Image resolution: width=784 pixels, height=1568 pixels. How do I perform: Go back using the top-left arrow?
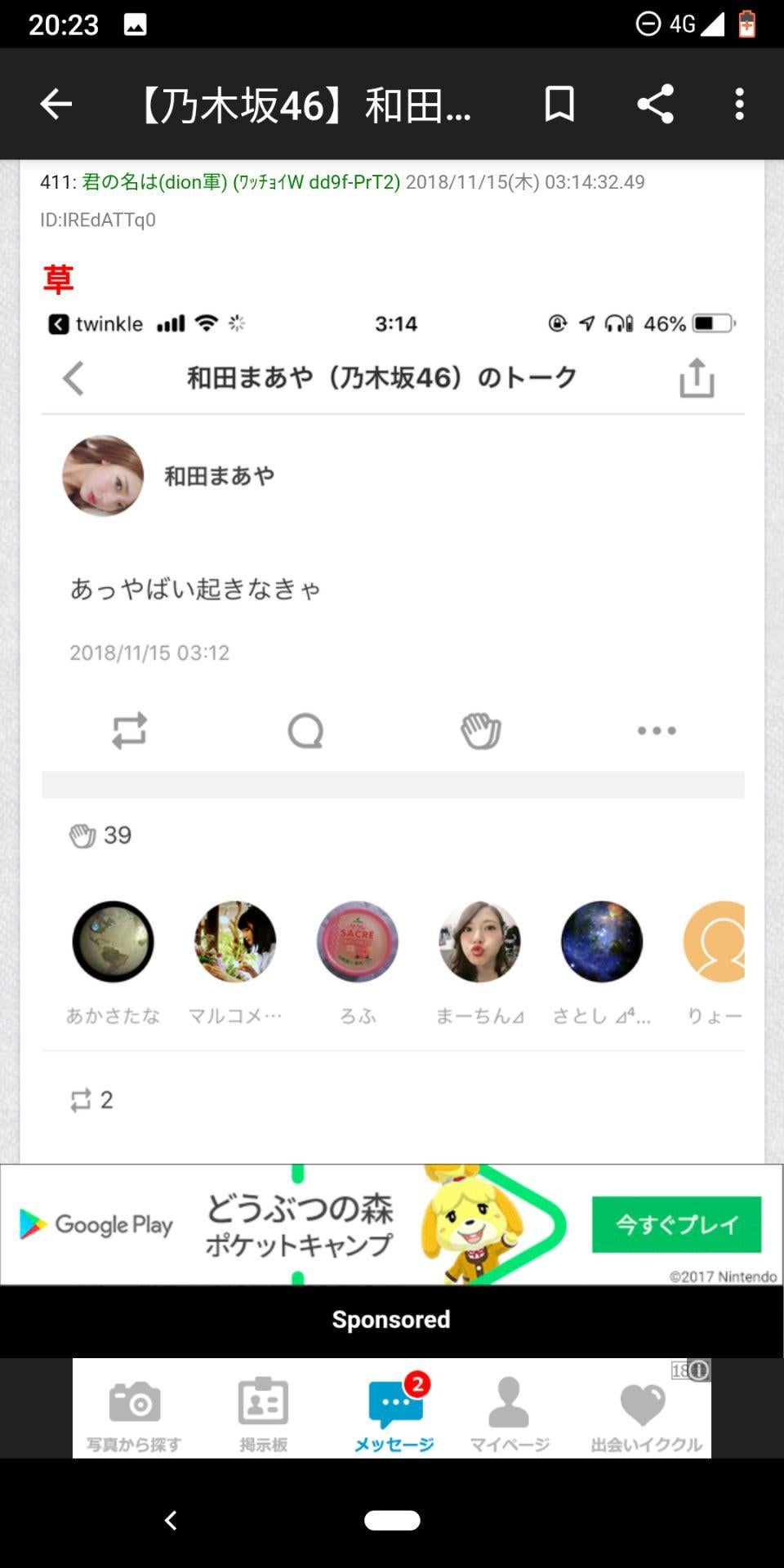55,104
